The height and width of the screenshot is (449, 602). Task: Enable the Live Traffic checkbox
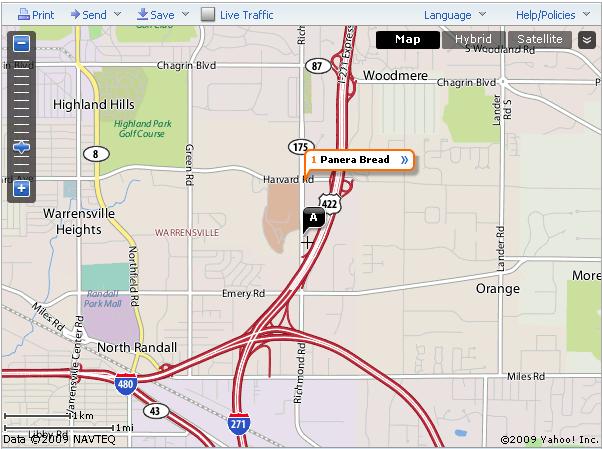pyautogui.click(x=208, y=15)
